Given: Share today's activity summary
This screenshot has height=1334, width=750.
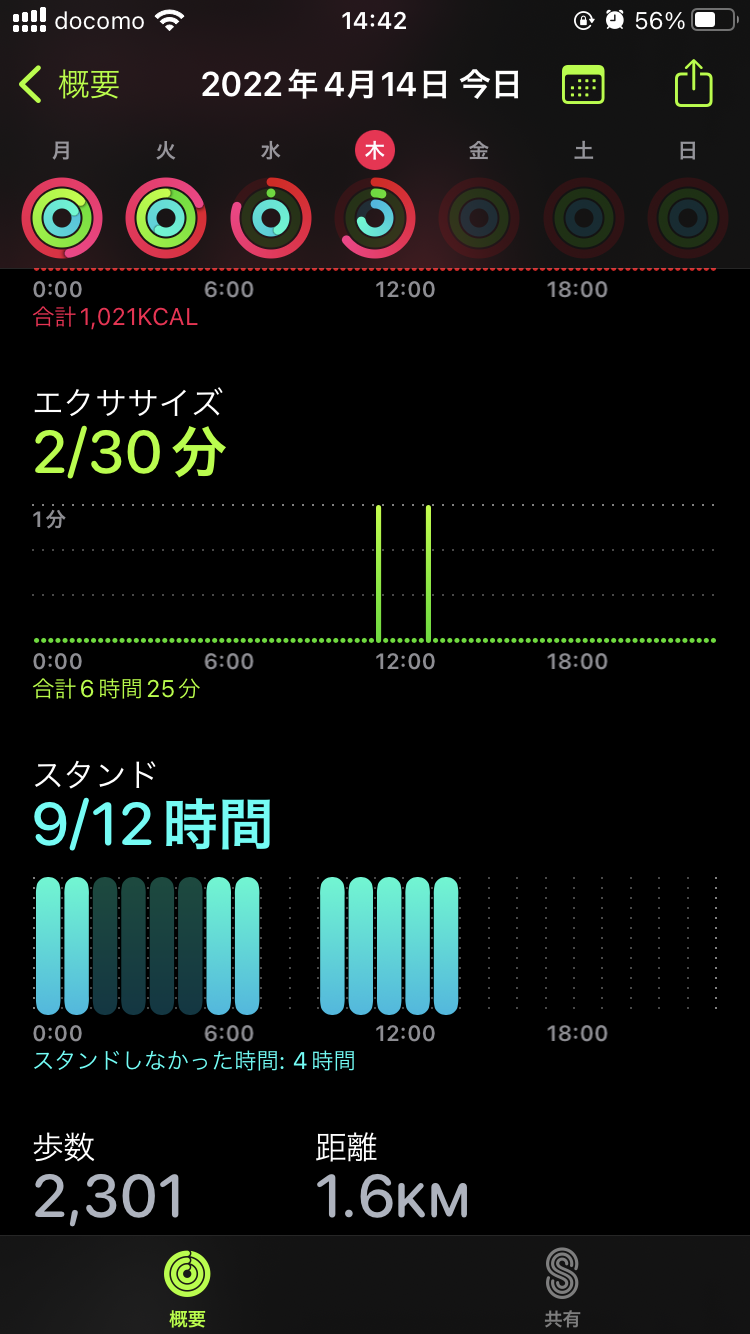Looking at the screenshot, I should coord(693,84).
